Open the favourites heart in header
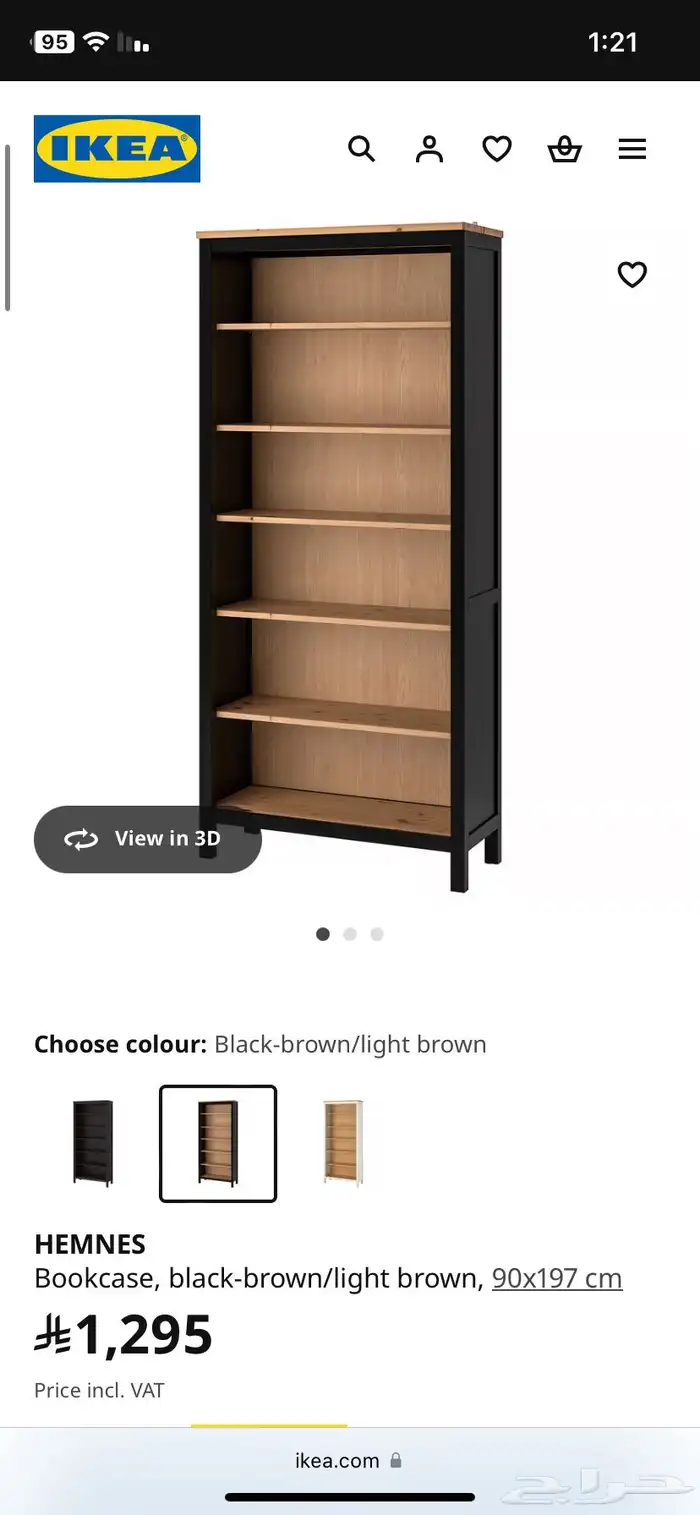 pyautogui.click(x=497, y=149)
